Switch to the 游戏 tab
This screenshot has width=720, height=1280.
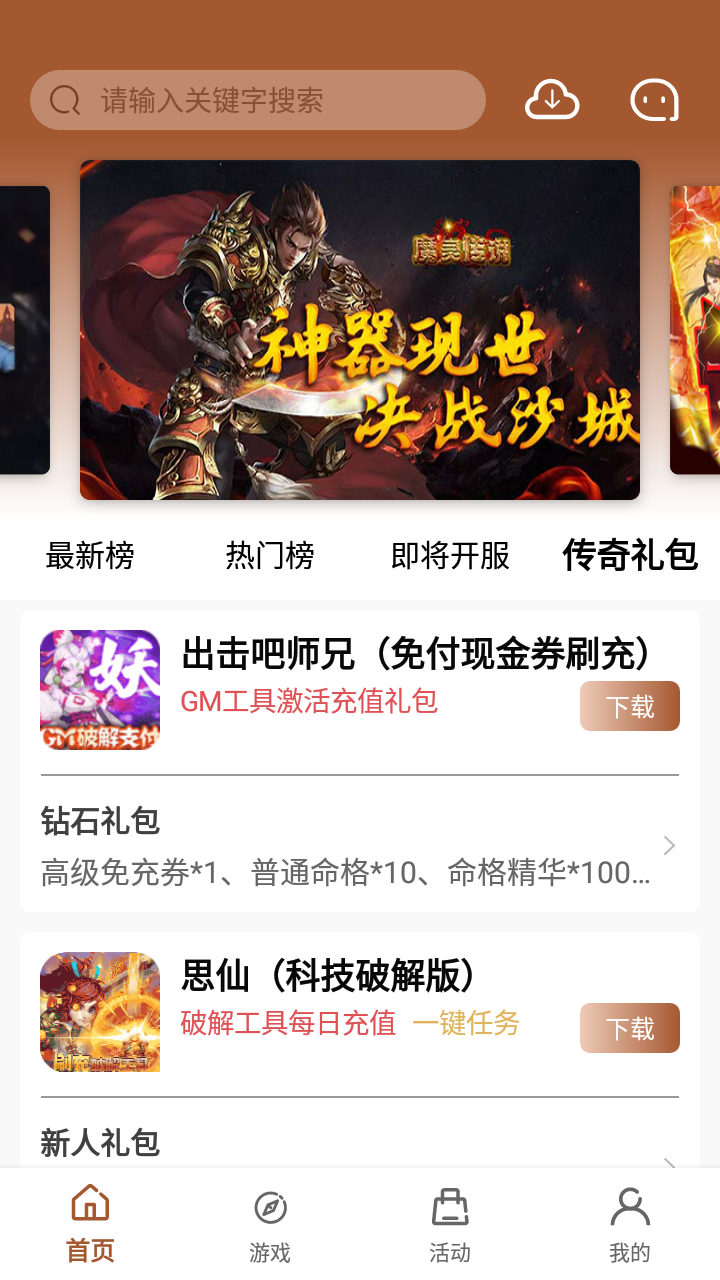pyautogui.click(x=270, y=1222)
